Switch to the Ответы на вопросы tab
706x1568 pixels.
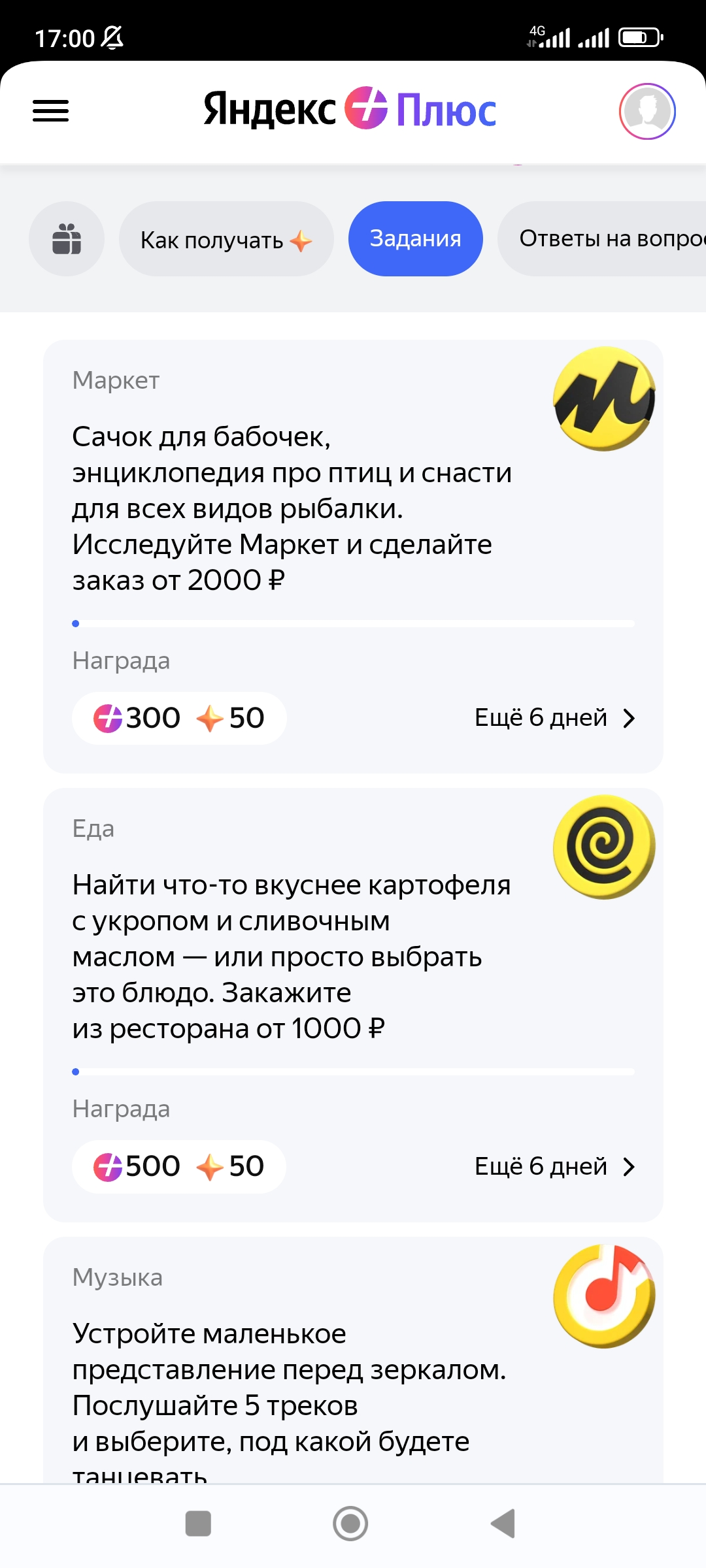(602, 238)
